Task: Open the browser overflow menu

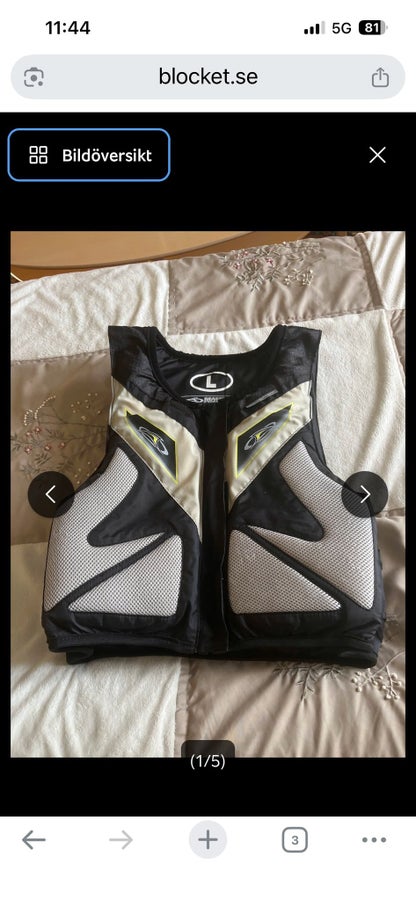Action: (x=374, y=840)
